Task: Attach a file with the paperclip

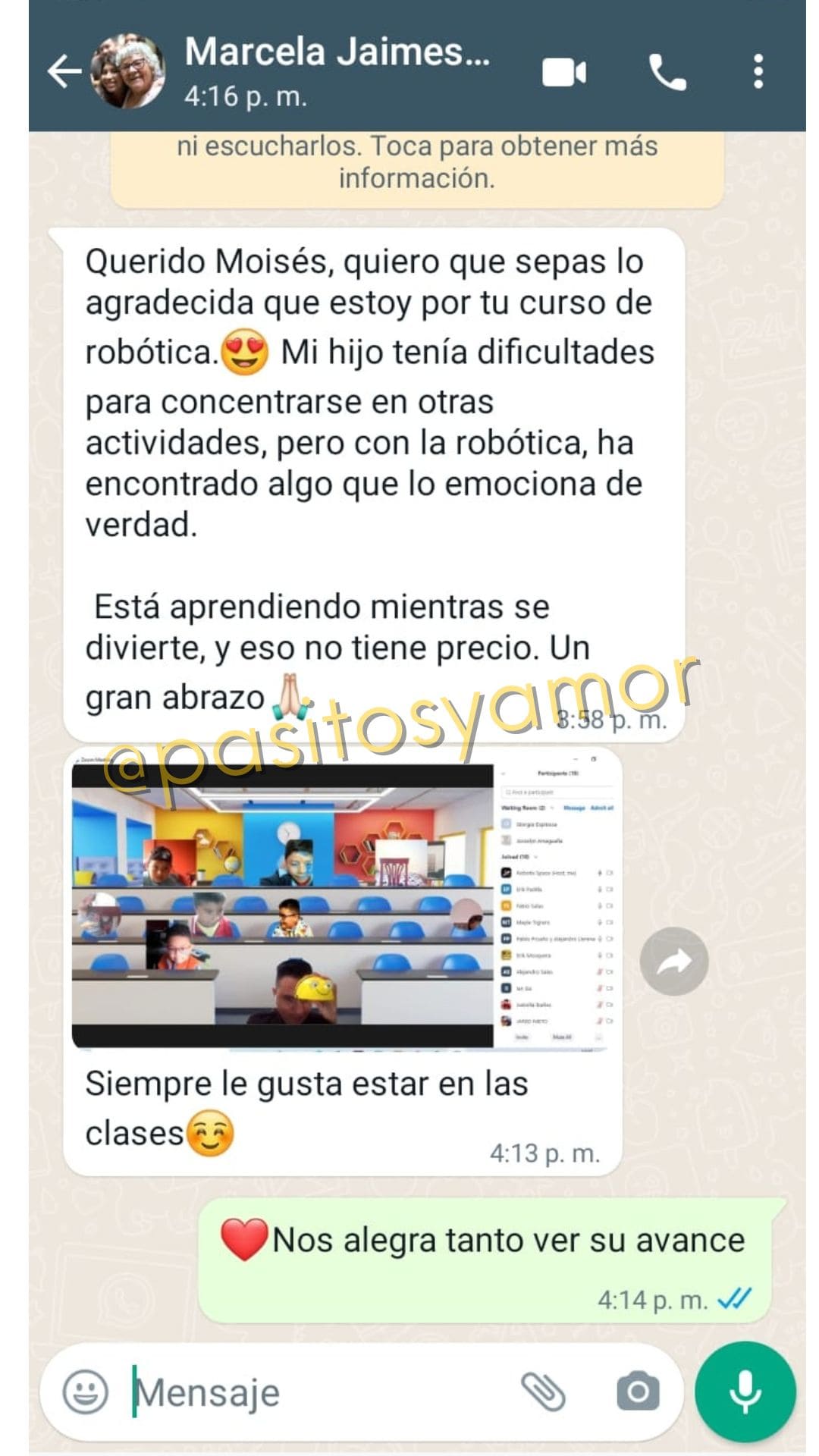Action: pos(543,1392)
